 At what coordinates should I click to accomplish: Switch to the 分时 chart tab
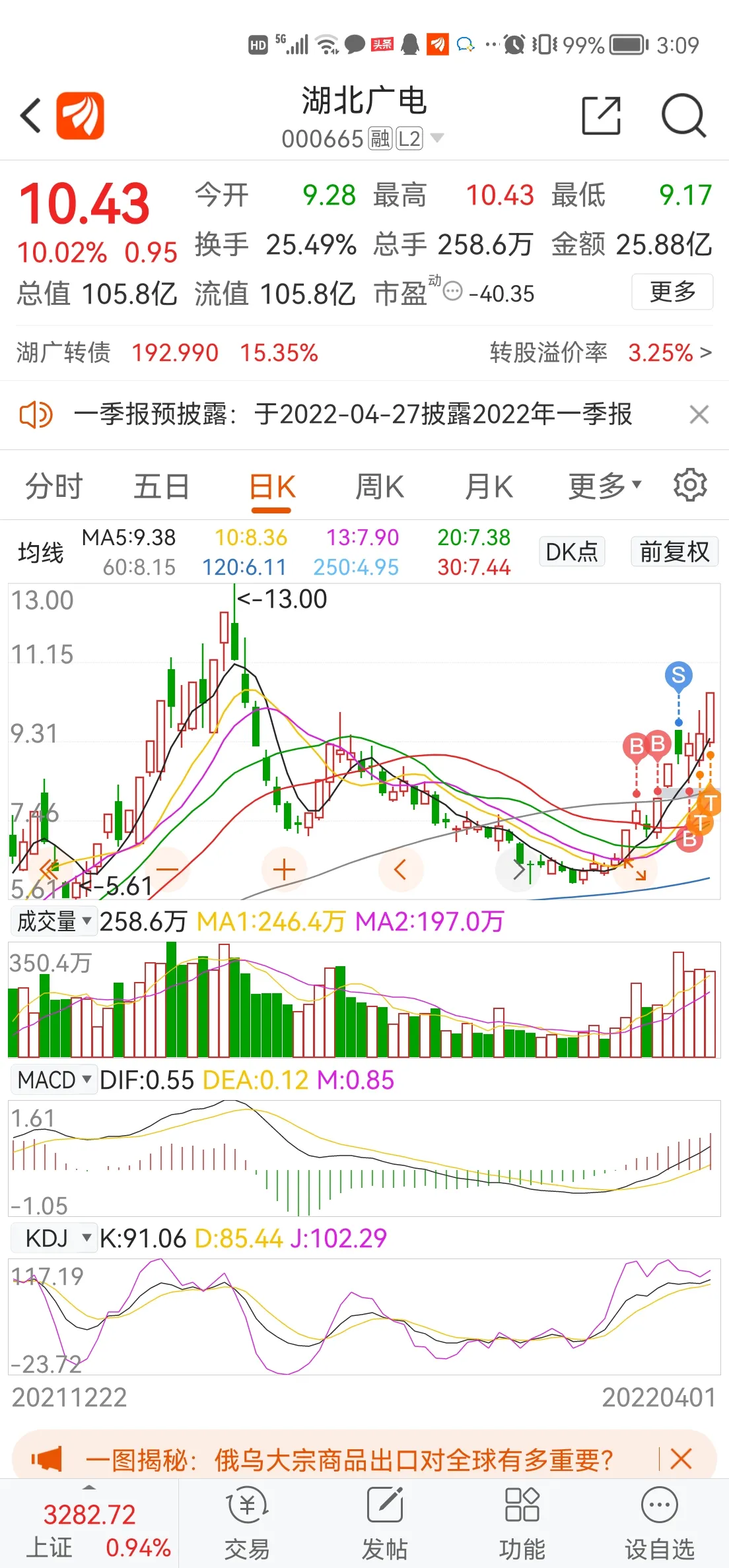click(53, 487)
